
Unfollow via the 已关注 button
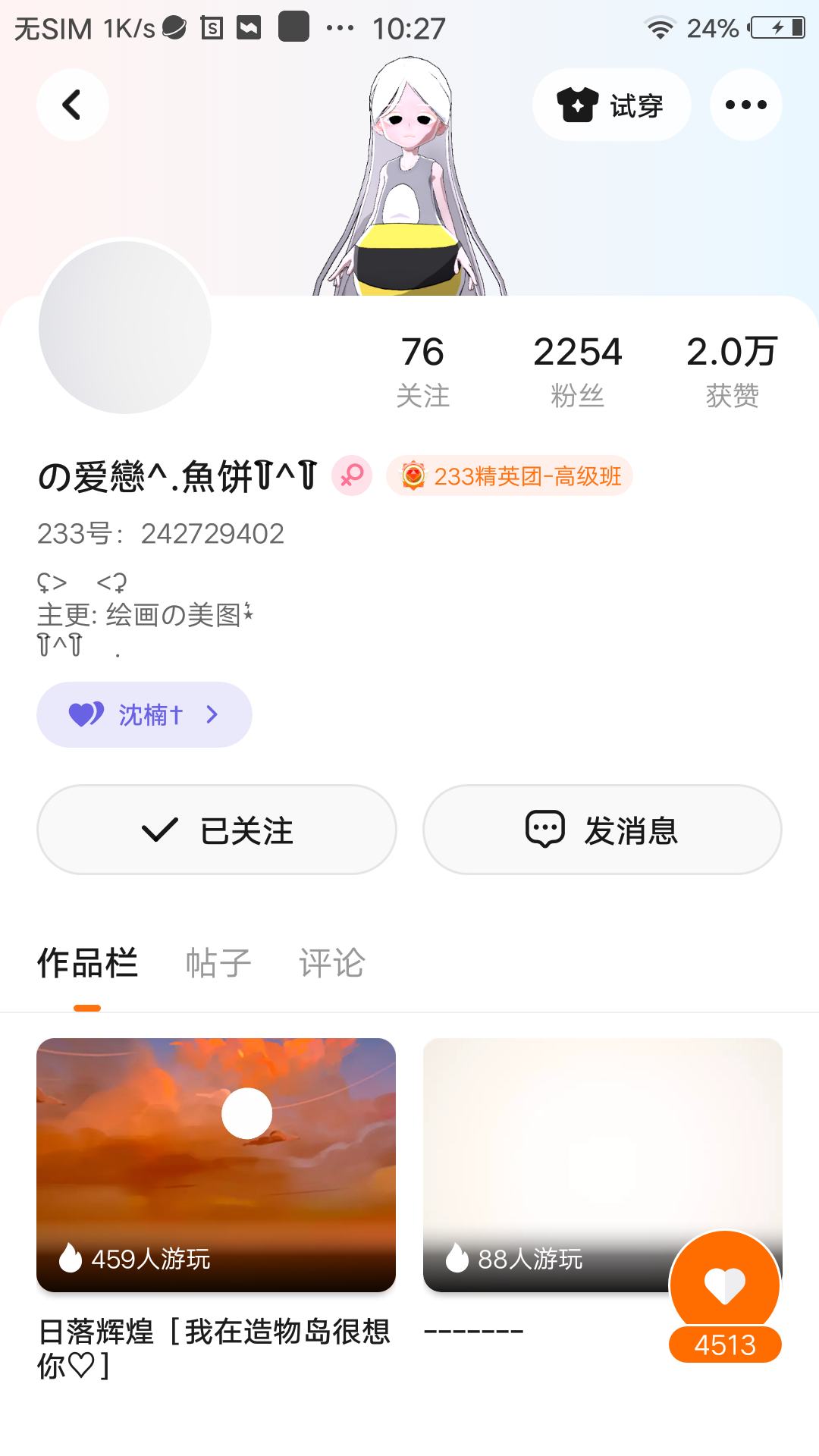click(x=217, y=830)
